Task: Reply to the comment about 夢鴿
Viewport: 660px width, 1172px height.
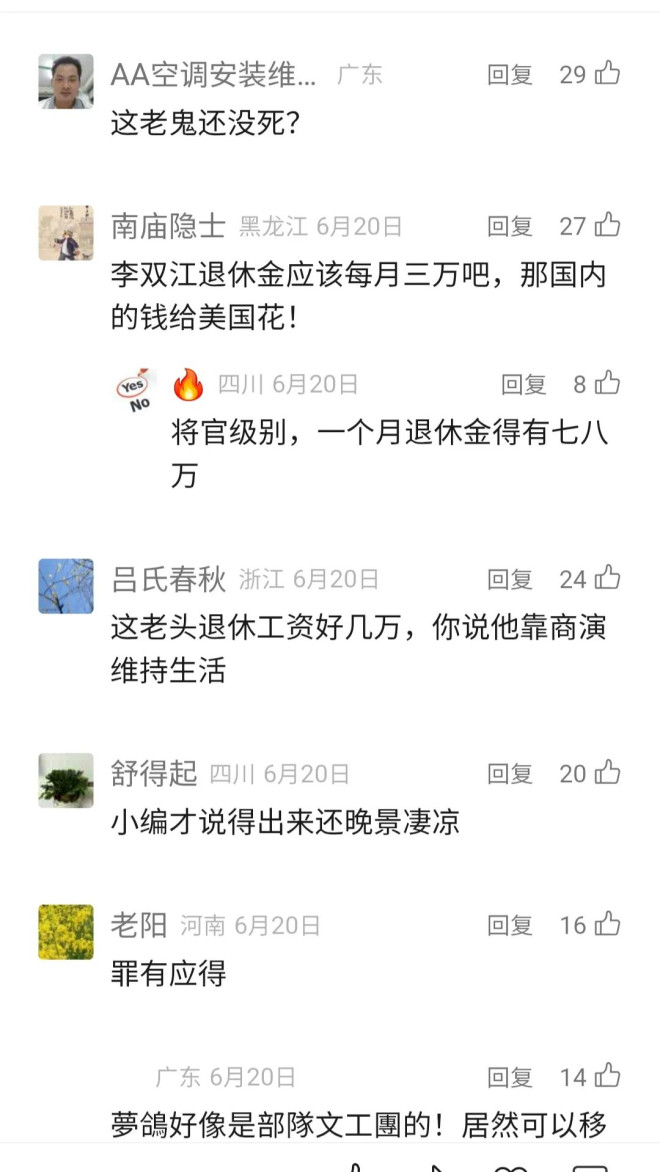Action: [x=510, y=1078]
